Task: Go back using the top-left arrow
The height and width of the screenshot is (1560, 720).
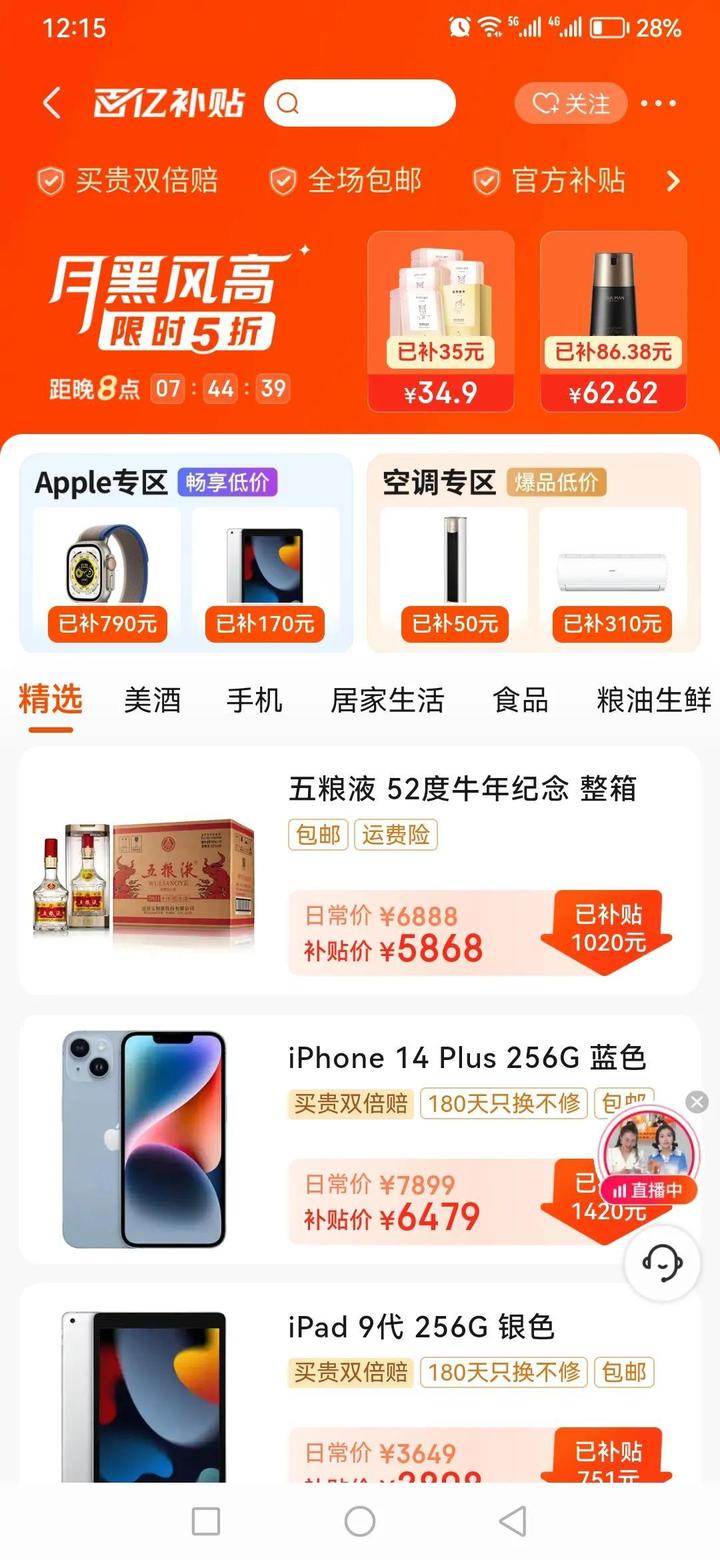Action: 52,103
